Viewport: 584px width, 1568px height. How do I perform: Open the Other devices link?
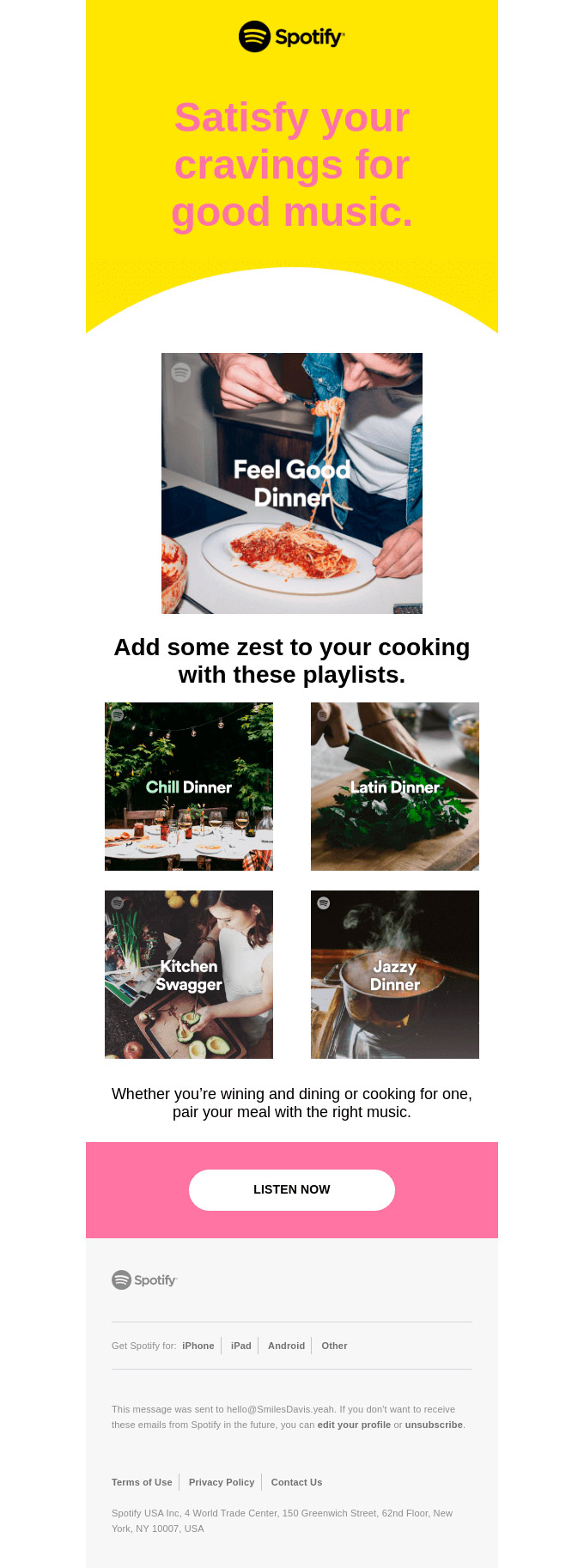coord(334,1346)
